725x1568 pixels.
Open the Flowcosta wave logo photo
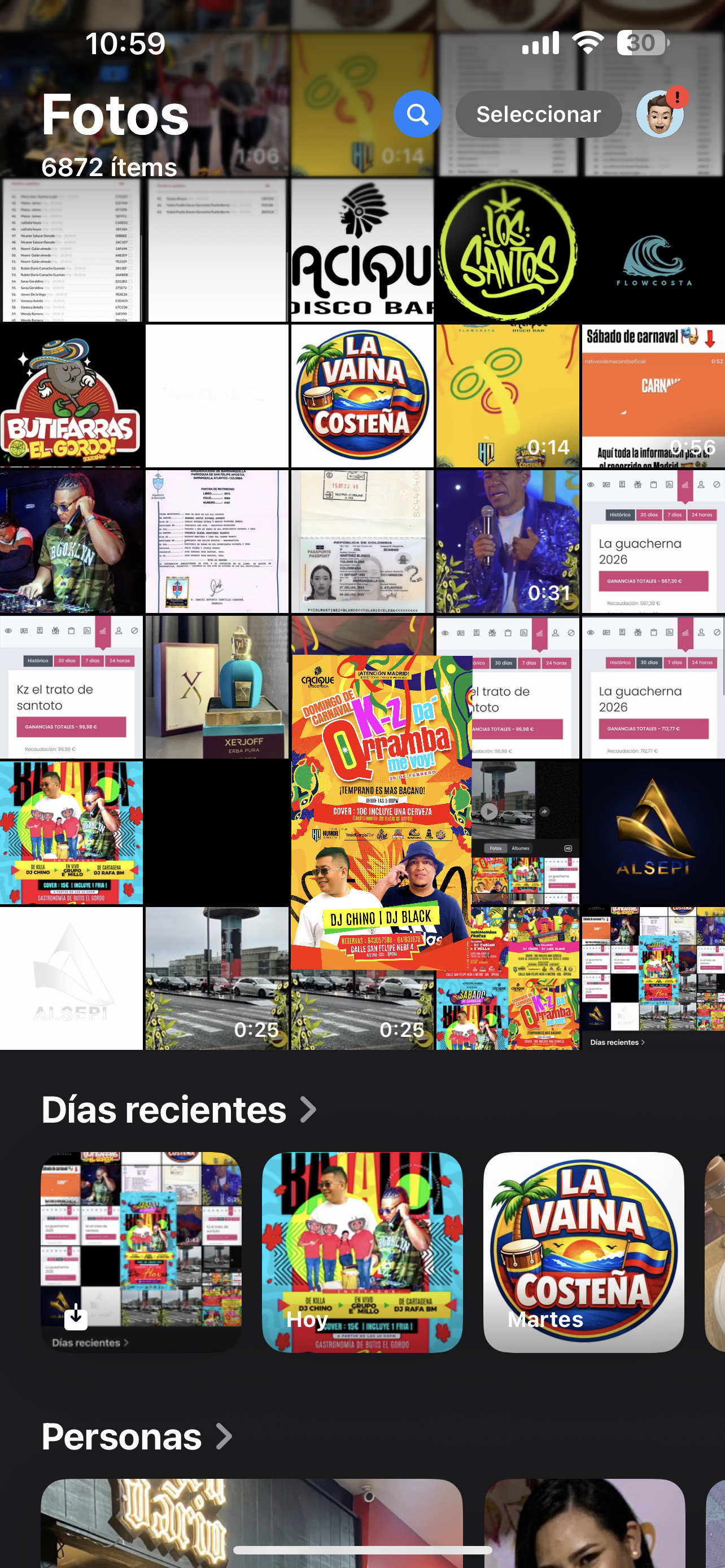(653, 250)
